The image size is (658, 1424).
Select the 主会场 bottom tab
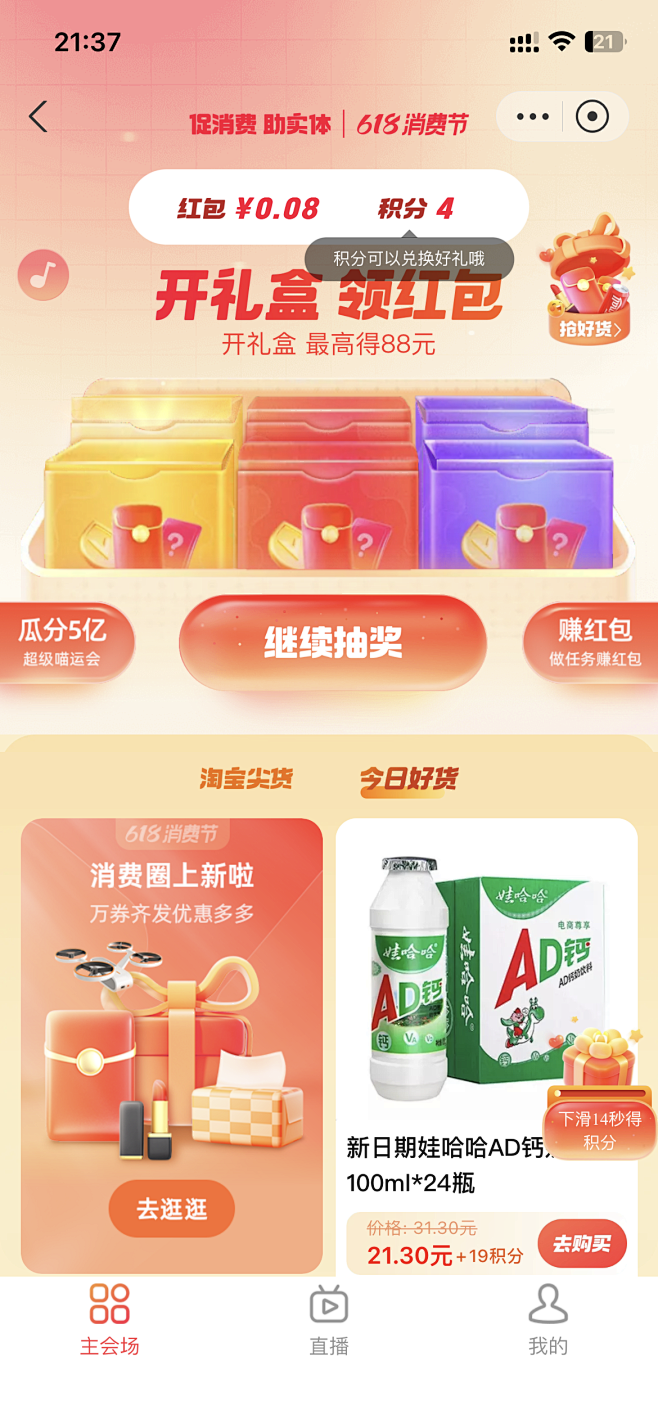pos(109,1320)
